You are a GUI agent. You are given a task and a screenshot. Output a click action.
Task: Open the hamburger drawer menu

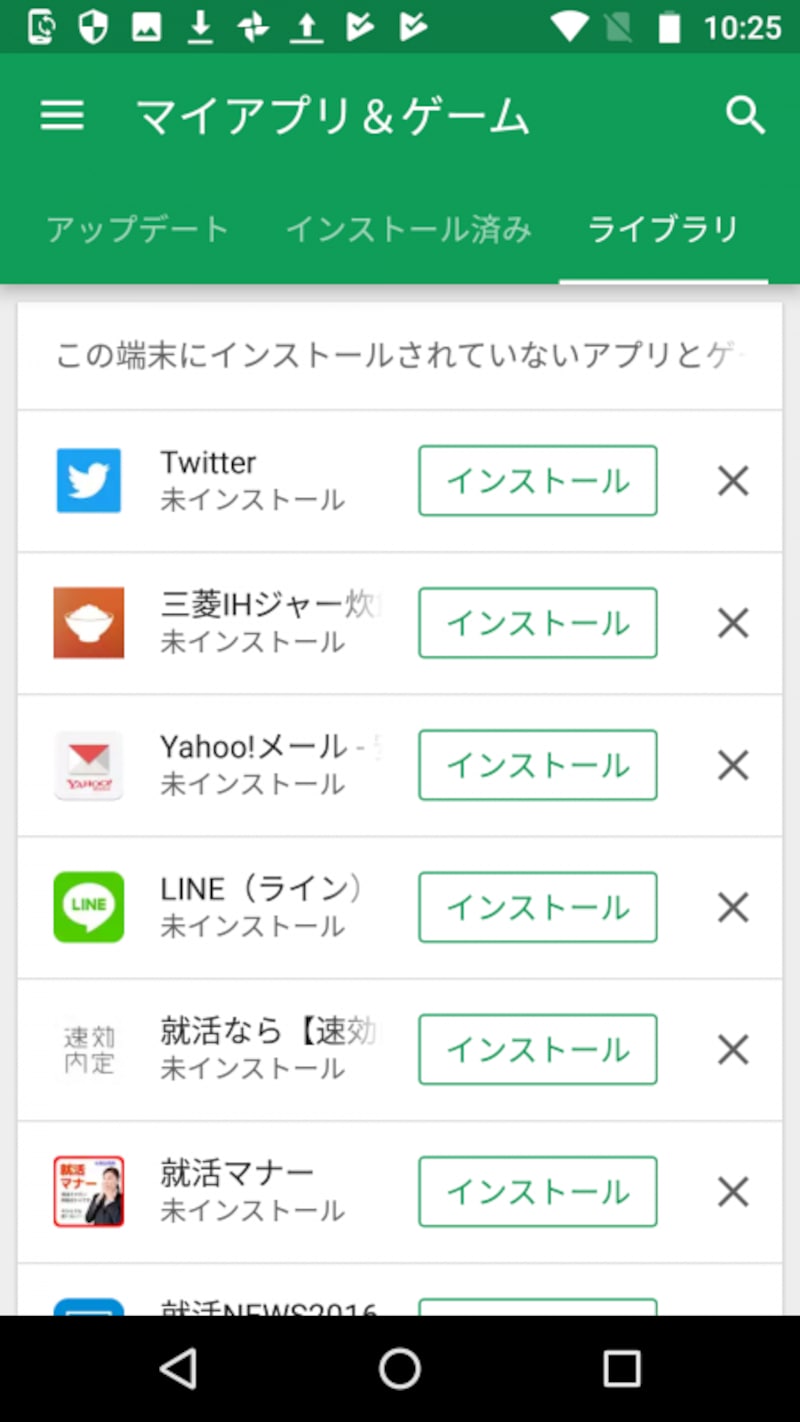(x=62, y=116)
